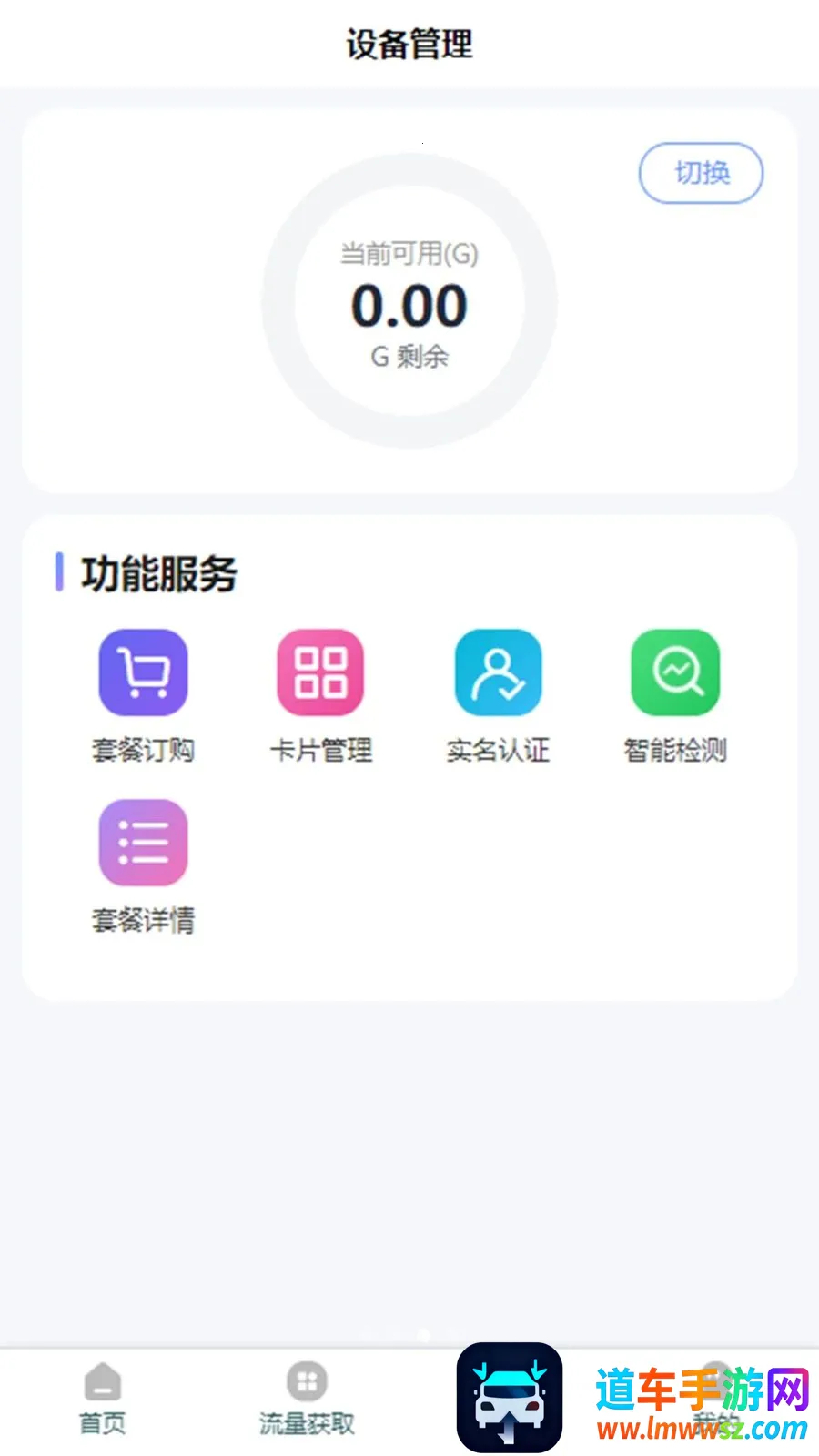This screenshot has width=819, height=1456.
Task: Switch to the 首页 home tab
Action: tap(102, 1400)
